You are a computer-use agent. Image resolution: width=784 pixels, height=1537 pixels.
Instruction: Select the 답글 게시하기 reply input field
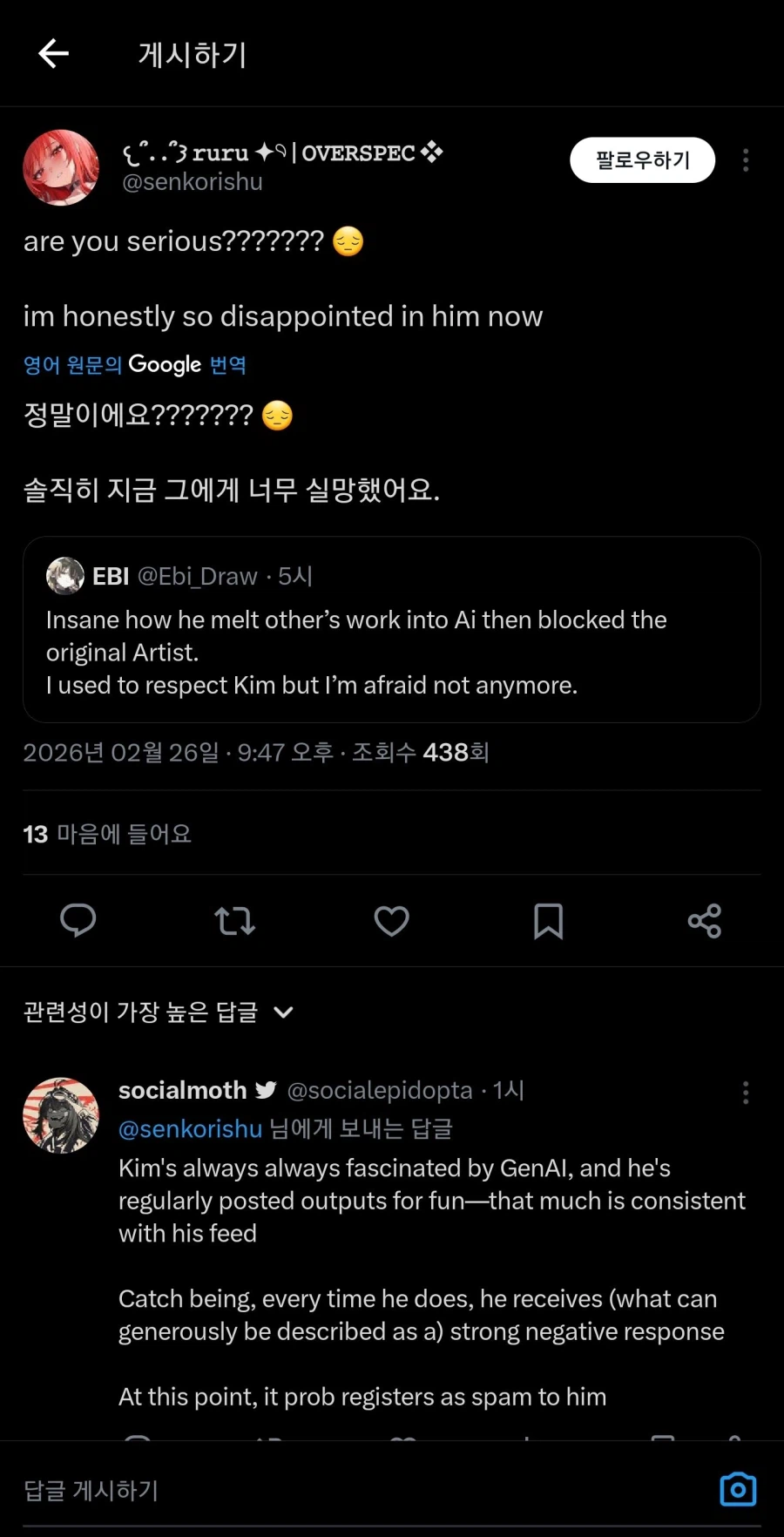[261, 1490]
